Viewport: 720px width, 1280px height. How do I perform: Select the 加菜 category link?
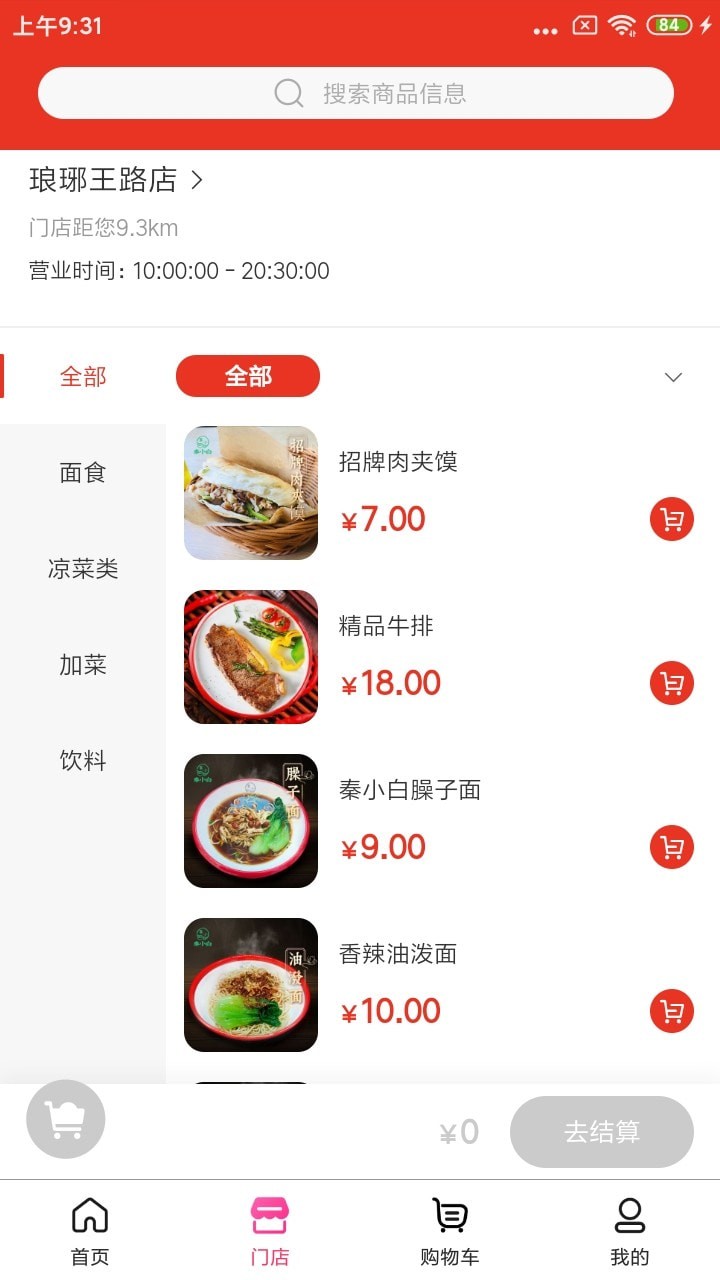click(x=82, y=664)
